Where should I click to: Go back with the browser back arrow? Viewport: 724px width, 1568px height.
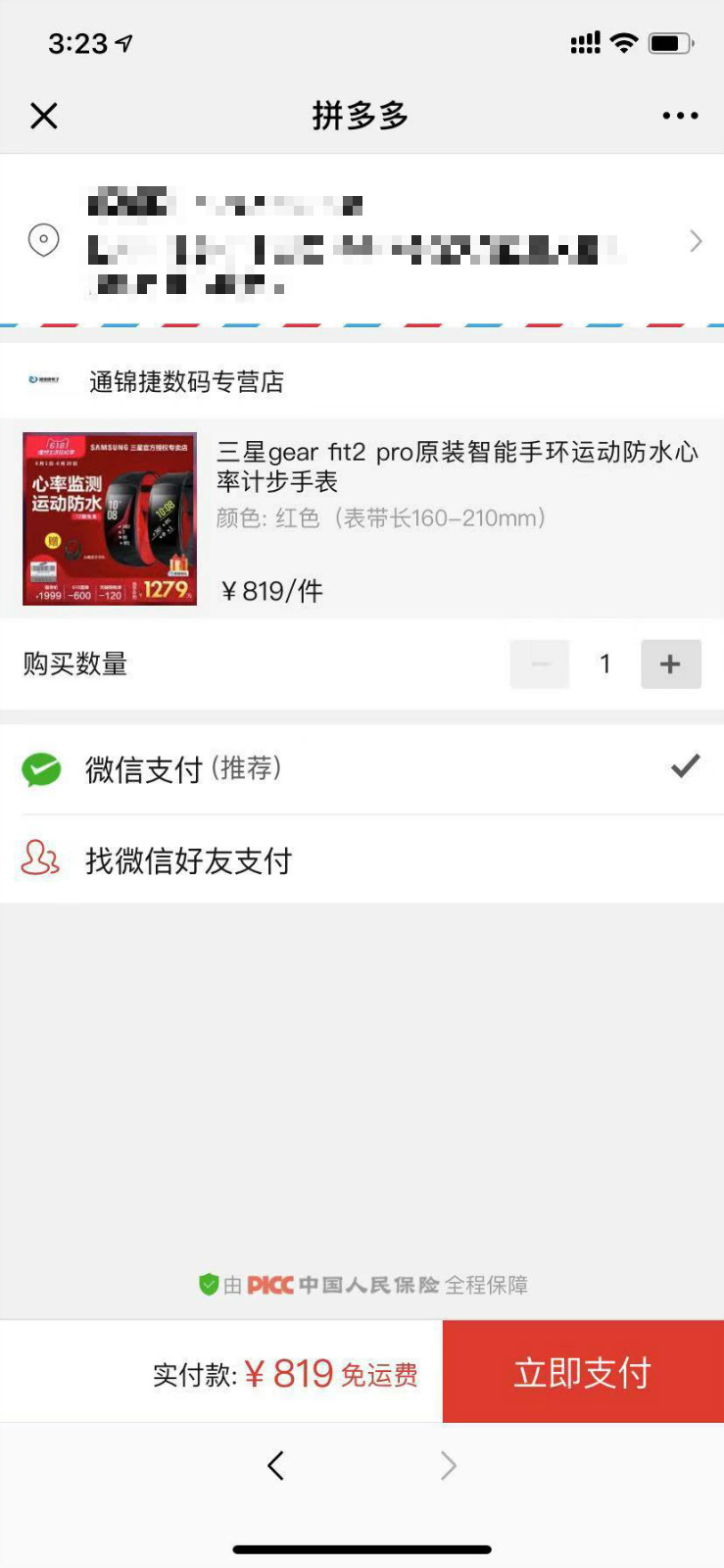pyautogui.click(x=275, y=1465)
